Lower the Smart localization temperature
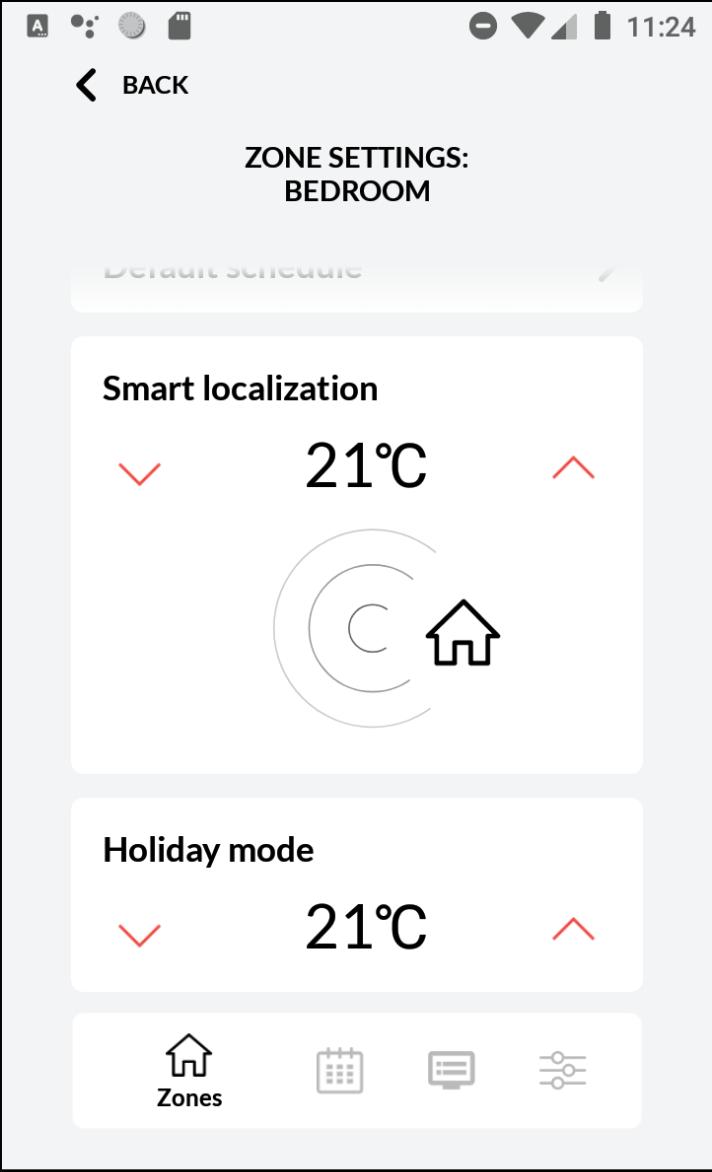This screenshot has width=712, height=1172. [140, 474]
